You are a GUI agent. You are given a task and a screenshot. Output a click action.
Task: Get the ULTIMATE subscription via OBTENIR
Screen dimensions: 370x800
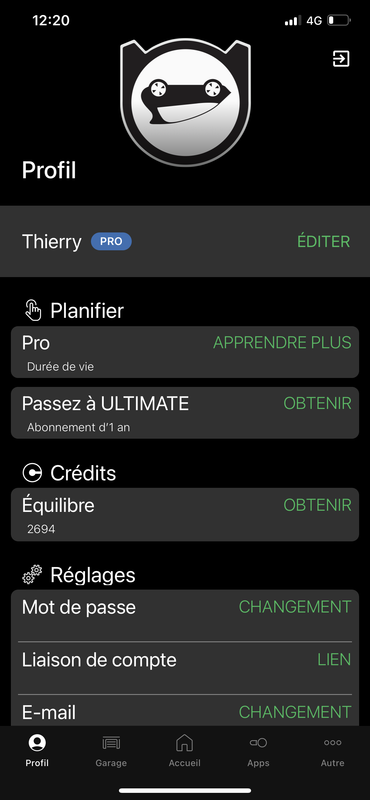[x=317, y=403]
